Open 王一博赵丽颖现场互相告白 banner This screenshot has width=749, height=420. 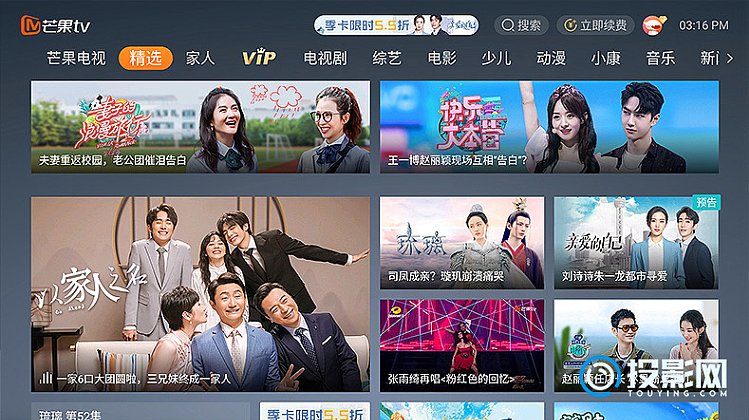(x=549, y=126)
